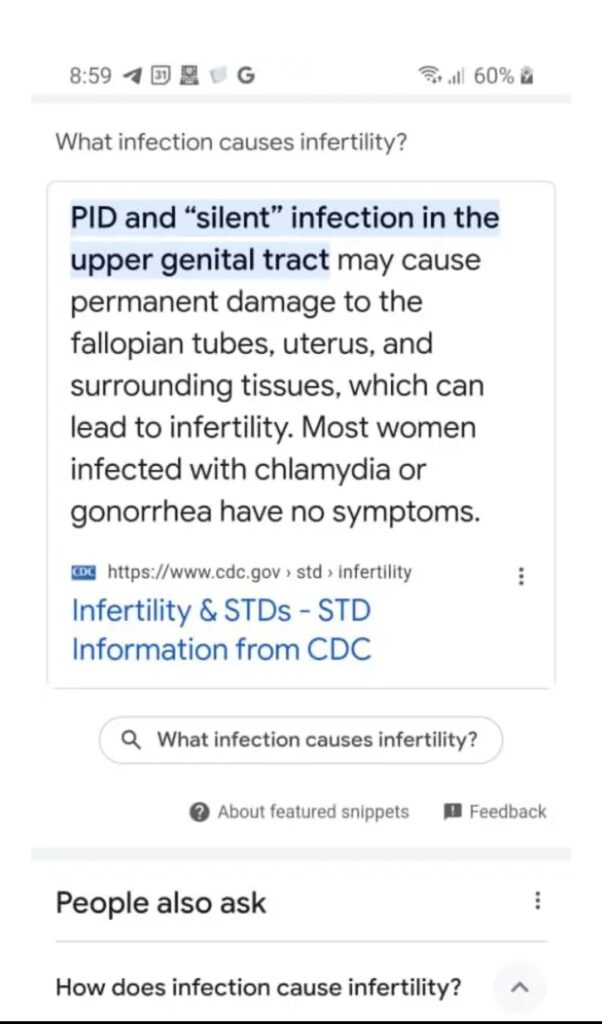Send feedback on the featured snippet
Viewport: 602px width, 1024px height.
click(495, 812)
